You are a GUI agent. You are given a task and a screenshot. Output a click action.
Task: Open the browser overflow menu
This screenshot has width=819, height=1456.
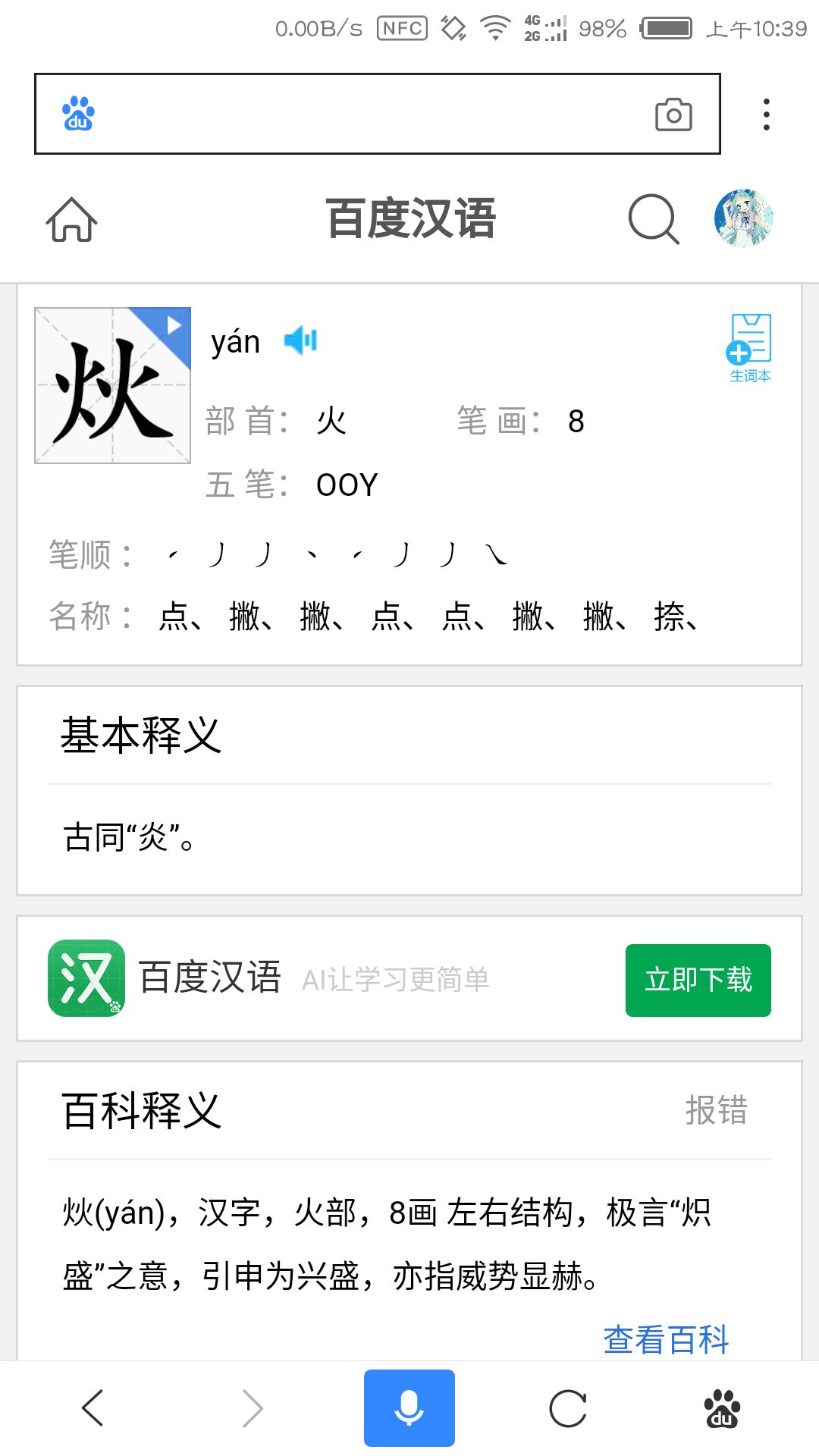(x=767, y=115)
